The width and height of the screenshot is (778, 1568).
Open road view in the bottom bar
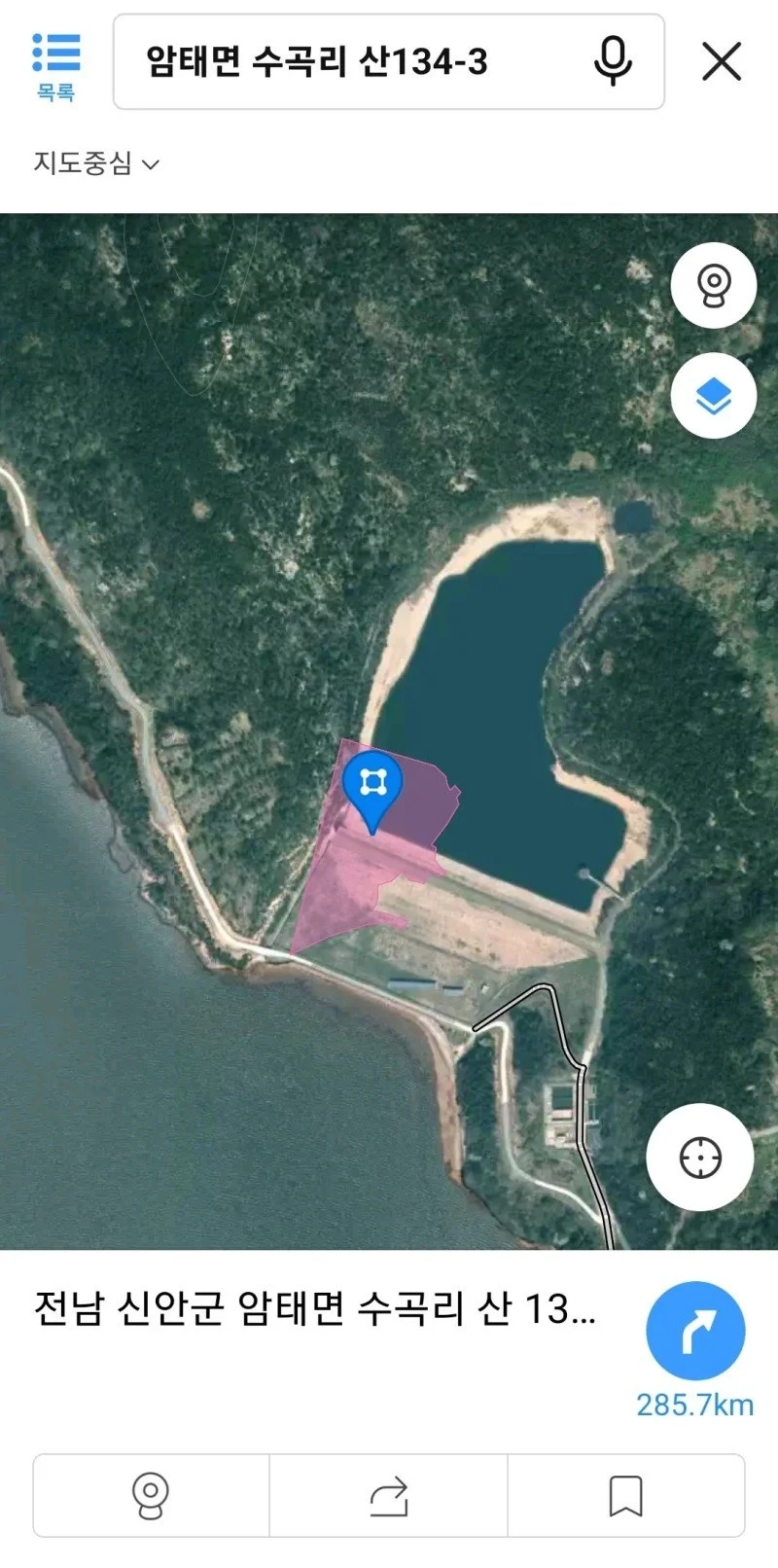click(x=151, y=1496)
